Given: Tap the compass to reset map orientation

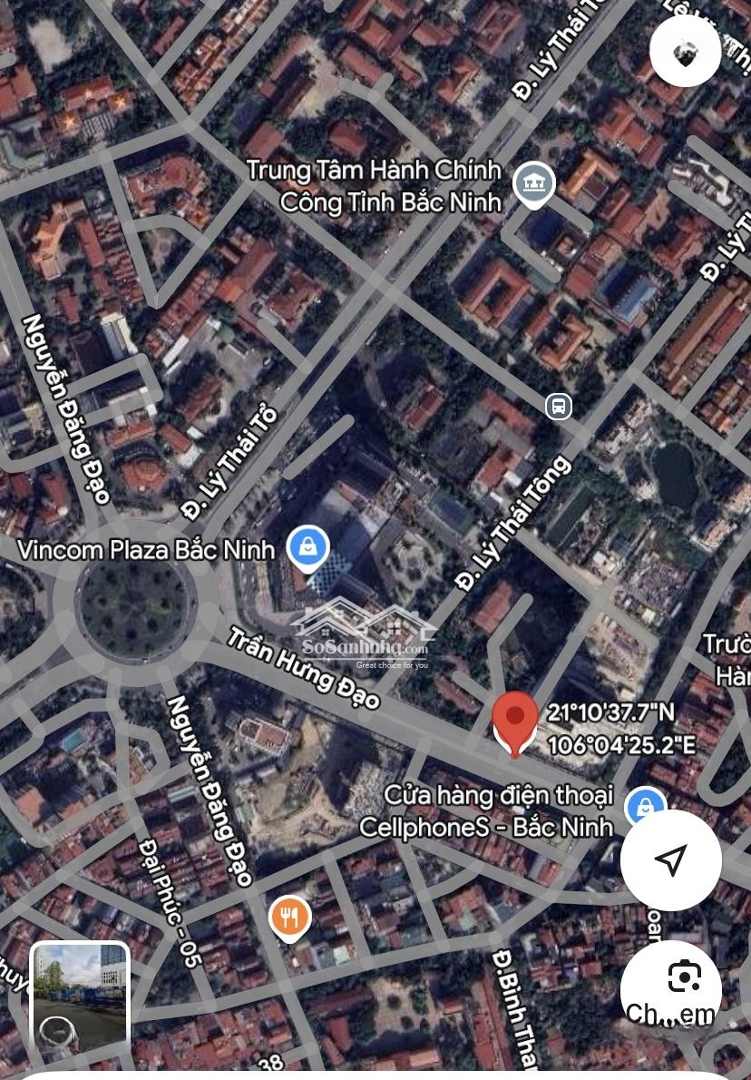Looking at the screenshot, I should [x=685, y=52].
